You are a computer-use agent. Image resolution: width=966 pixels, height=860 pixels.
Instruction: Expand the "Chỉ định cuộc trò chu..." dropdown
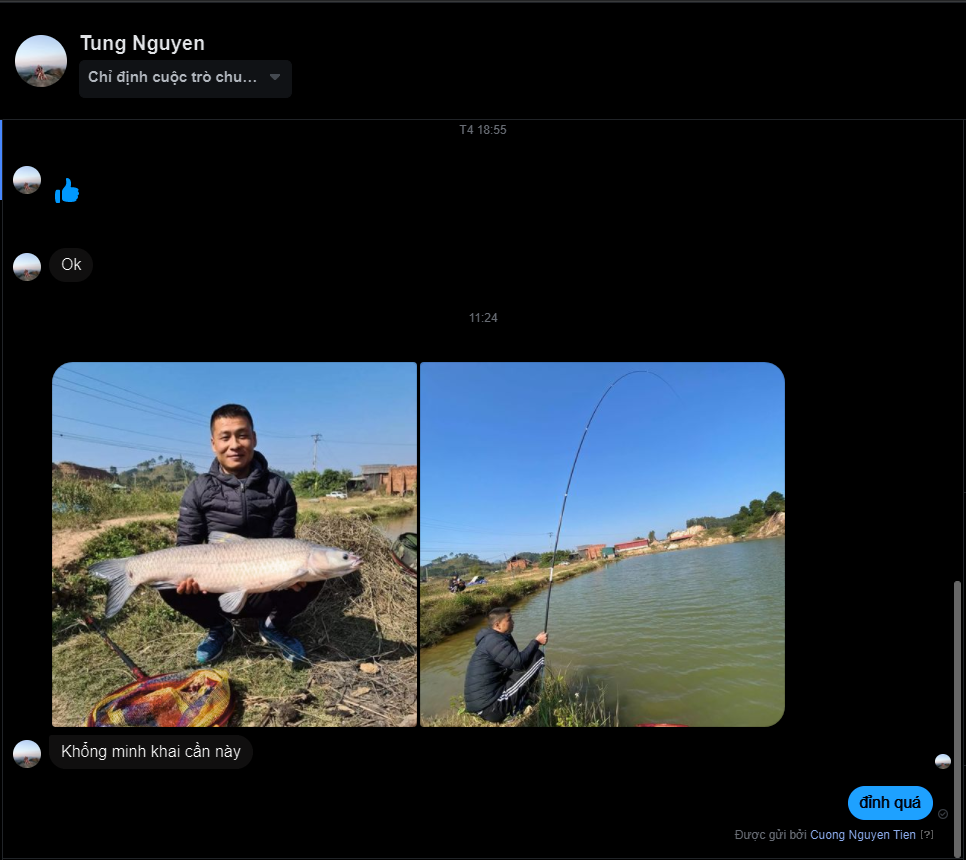[185, 78]
